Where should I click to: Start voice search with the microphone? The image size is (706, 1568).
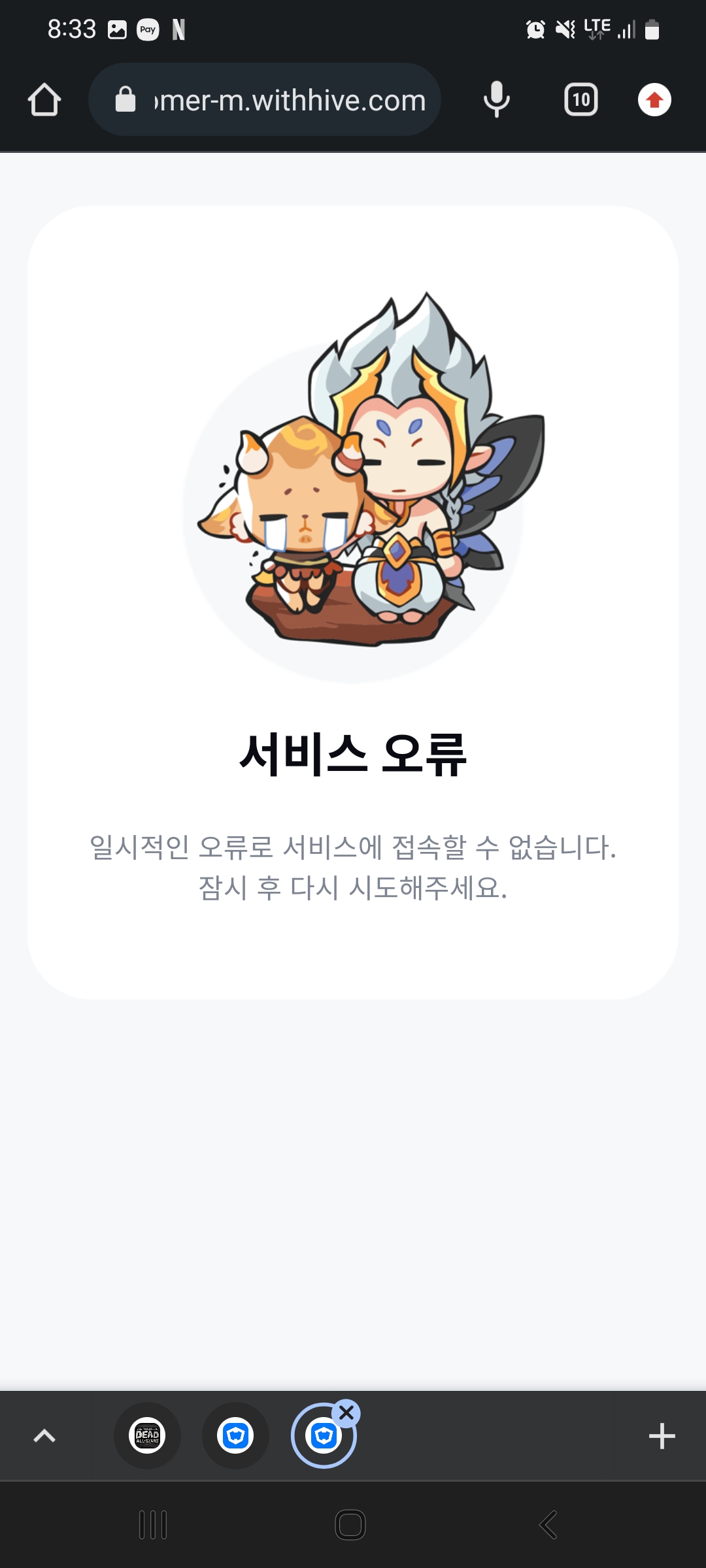(x=496, y=100)
